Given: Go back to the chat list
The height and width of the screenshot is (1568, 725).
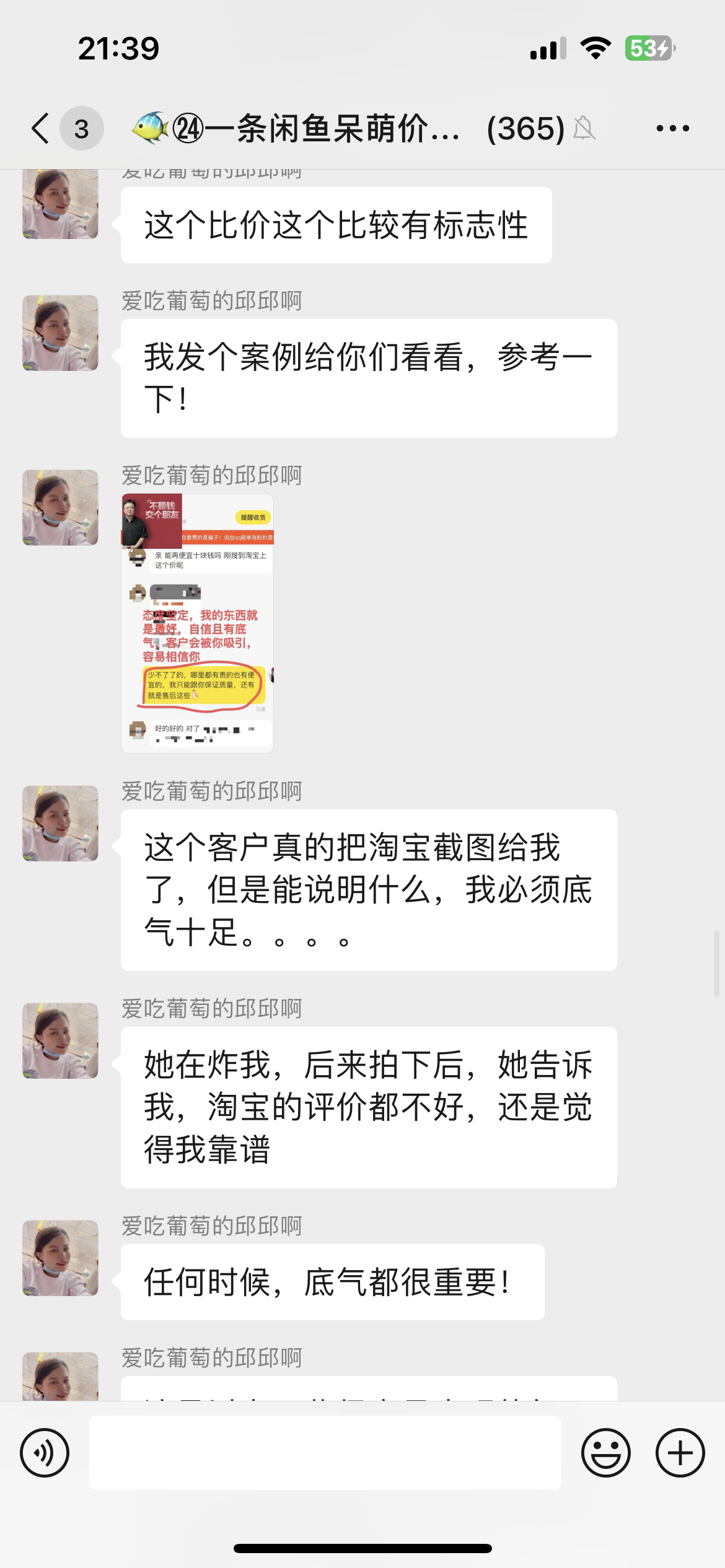Looking at the screenshot, I should point(41,129).
